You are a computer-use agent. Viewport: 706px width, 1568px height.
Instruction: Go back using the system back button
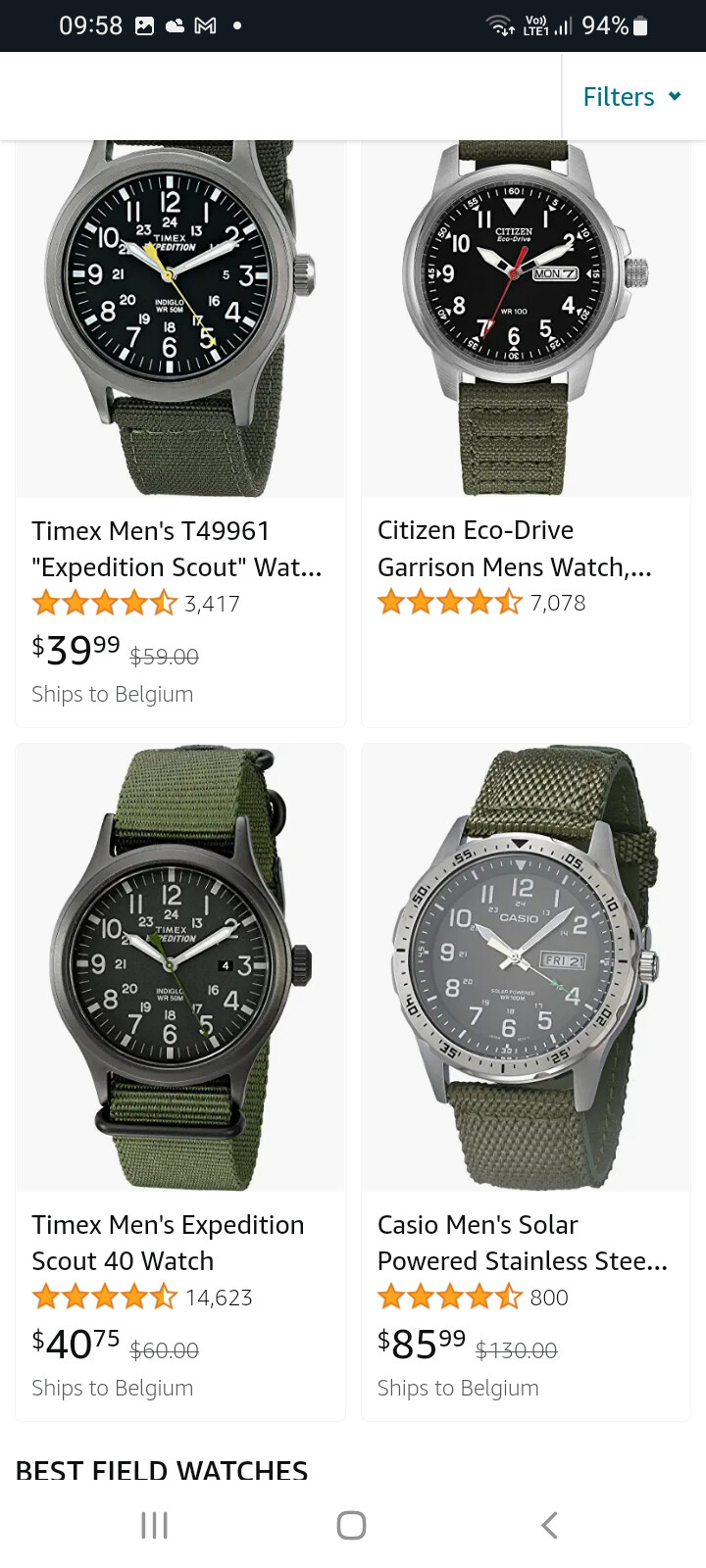pos(549,1525)
